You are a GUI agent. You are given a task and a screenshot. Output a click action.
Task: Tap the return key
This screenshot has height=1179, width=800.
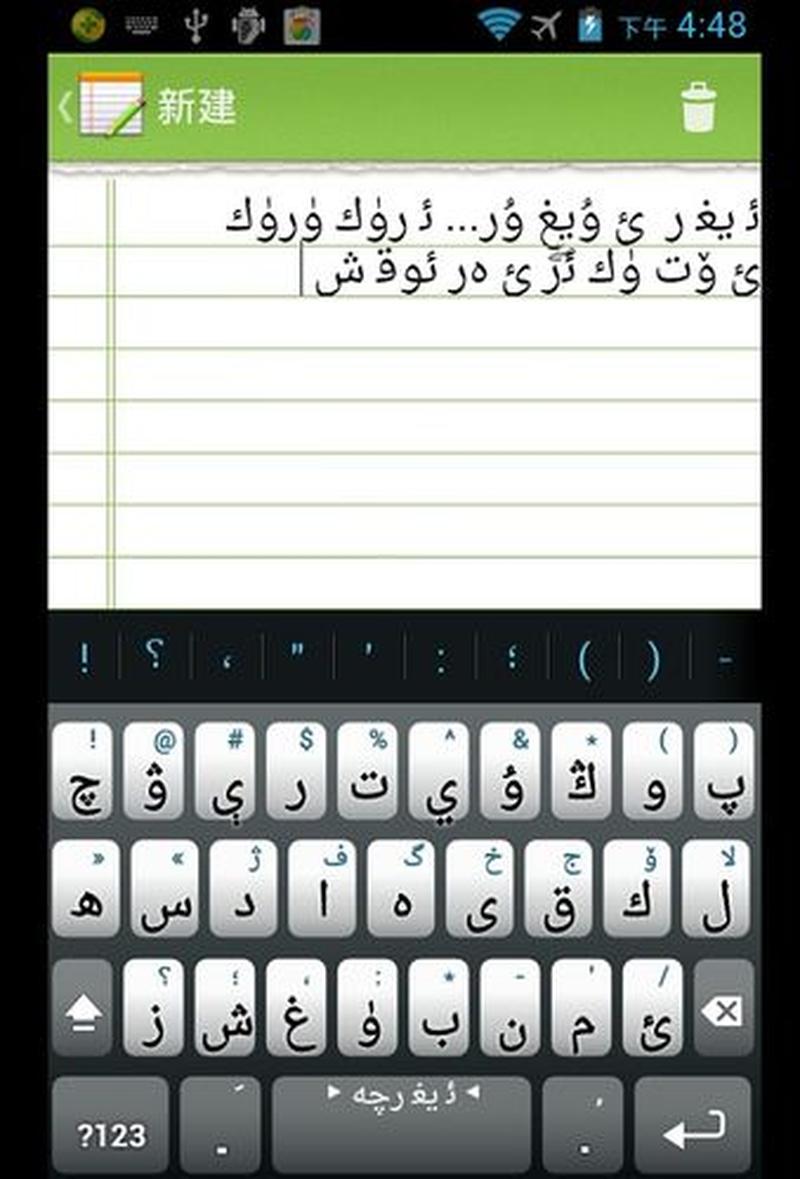pyautogui.click(x=694, y=1125)
